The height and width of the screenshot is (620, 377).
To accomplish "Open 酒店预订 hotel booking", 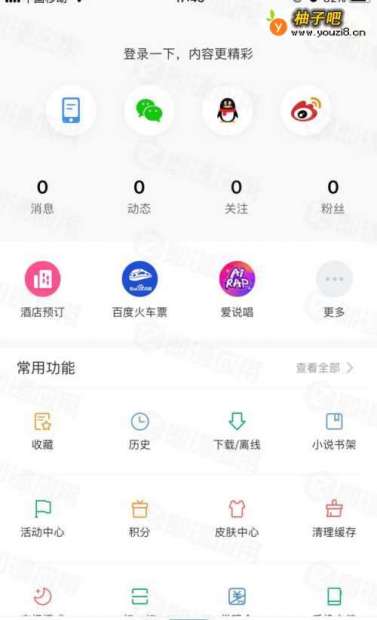I will pos(42,289).
